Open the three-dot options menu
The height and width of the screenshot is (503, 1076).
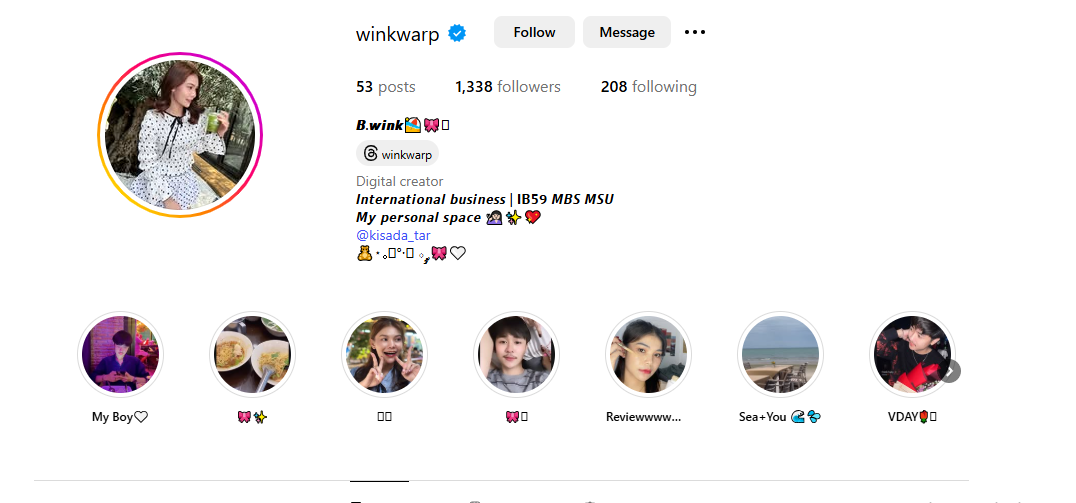click(x=695, y=32)
